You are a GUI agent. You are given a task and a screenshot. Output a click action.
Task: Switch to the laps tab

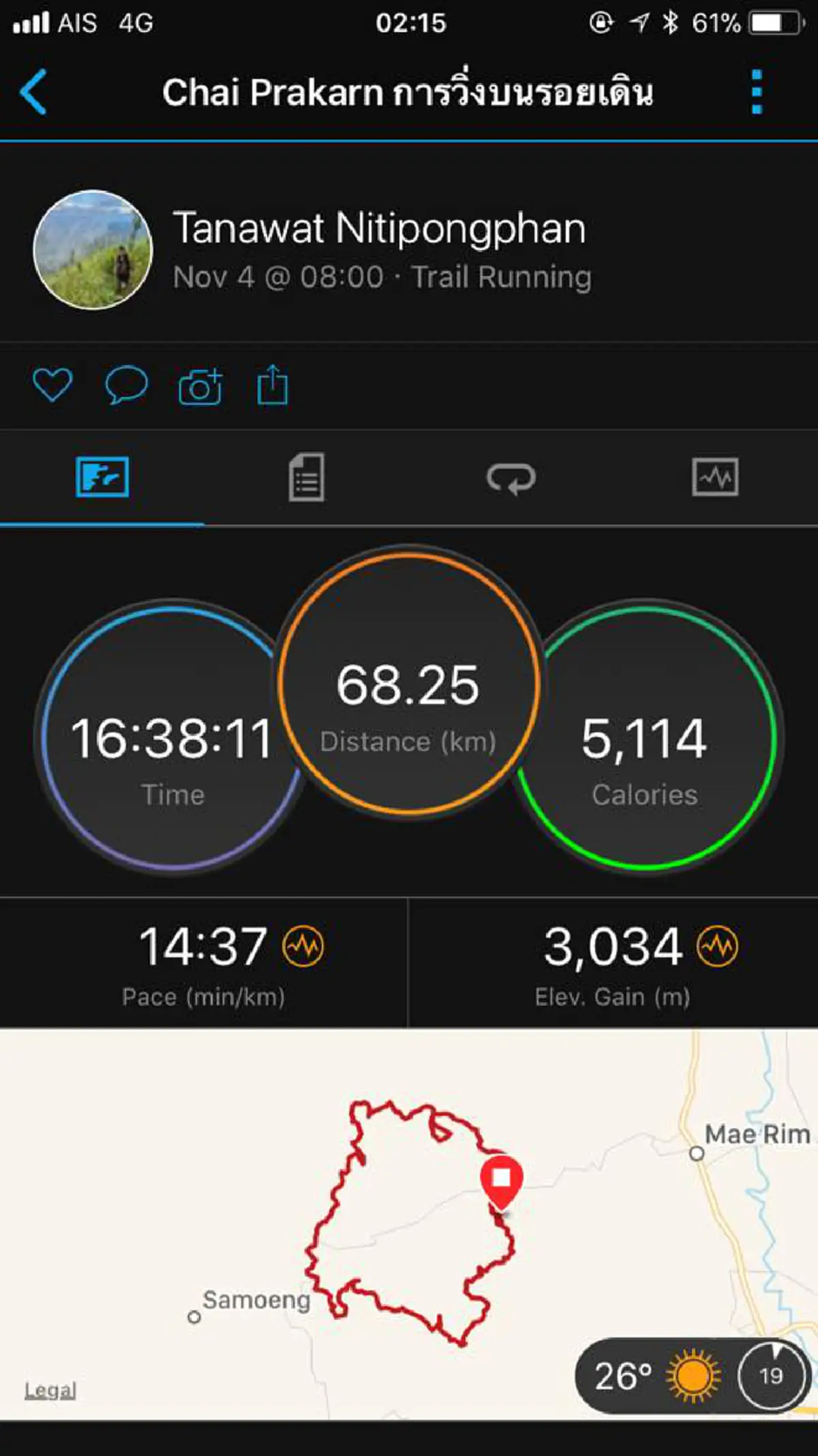[x=511, y=478]
